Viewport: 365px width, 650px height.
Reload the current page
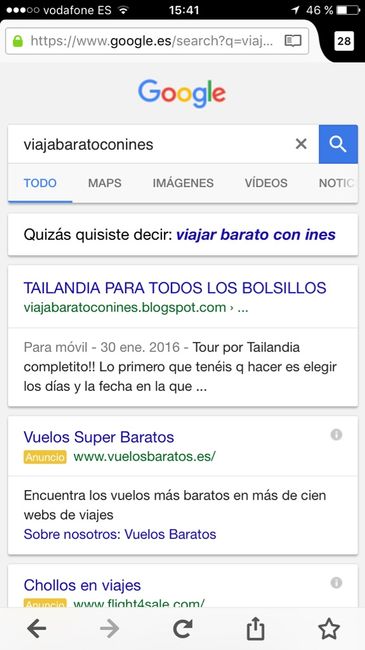click(x=182, y=629)
